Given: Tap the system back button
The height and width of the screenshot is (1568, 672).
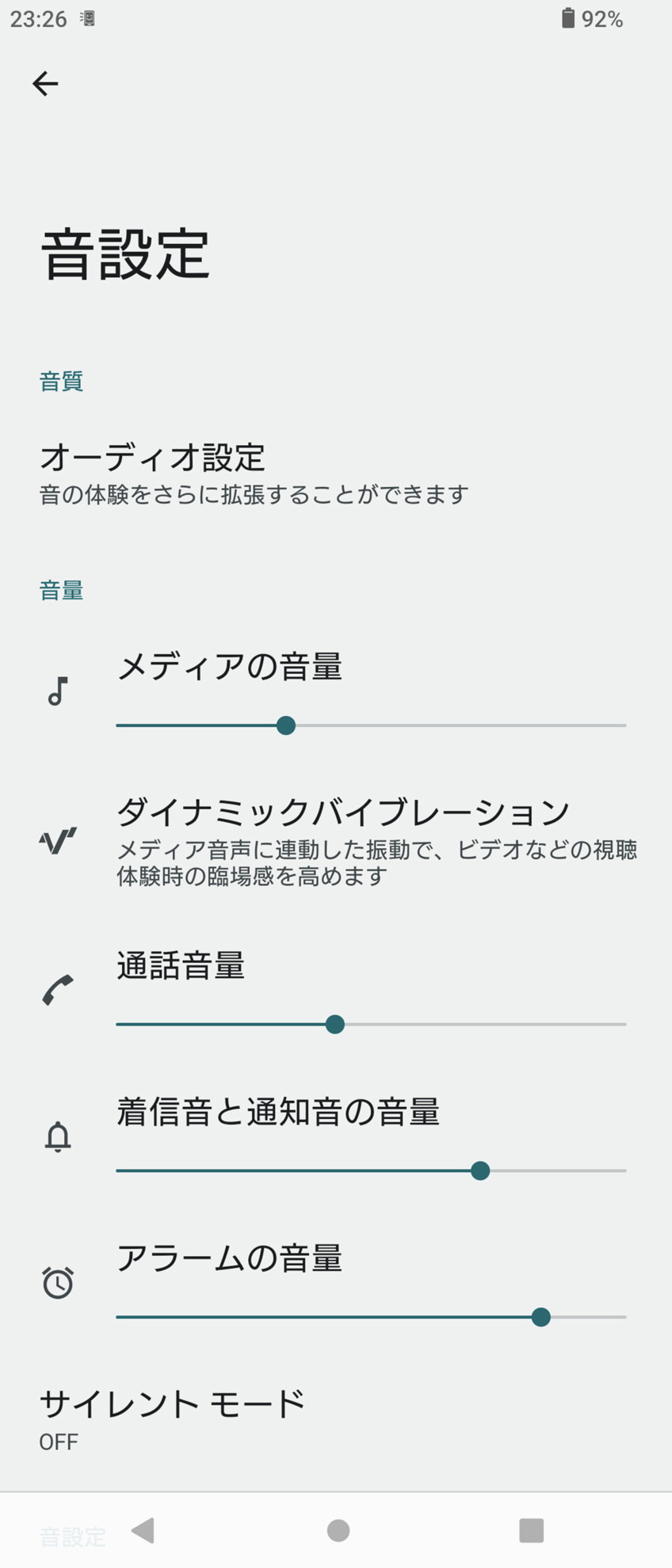Looking at the screenshot, I should click(143, 1530).
